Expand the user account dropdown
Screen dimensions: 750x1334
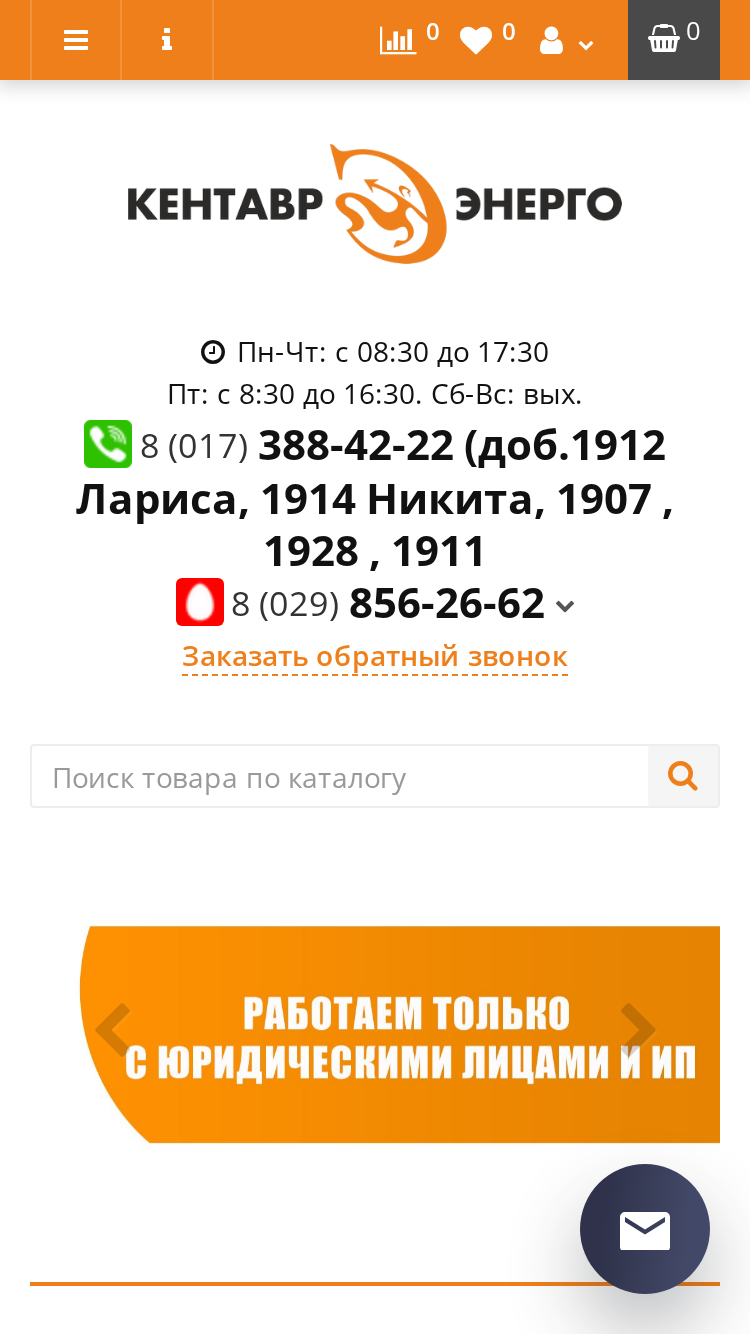(566, 42)
